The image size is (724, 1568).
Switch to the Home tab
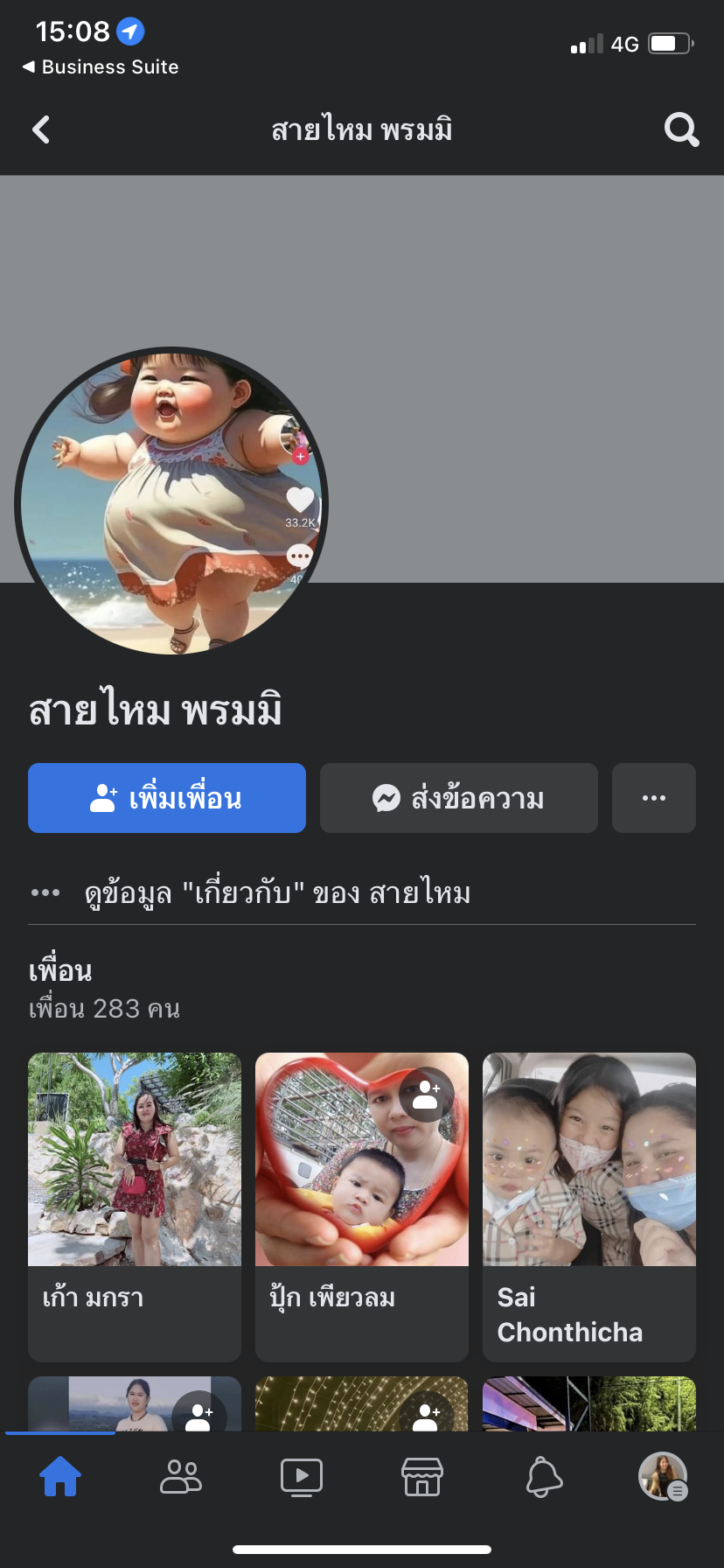click(60, 1477)
